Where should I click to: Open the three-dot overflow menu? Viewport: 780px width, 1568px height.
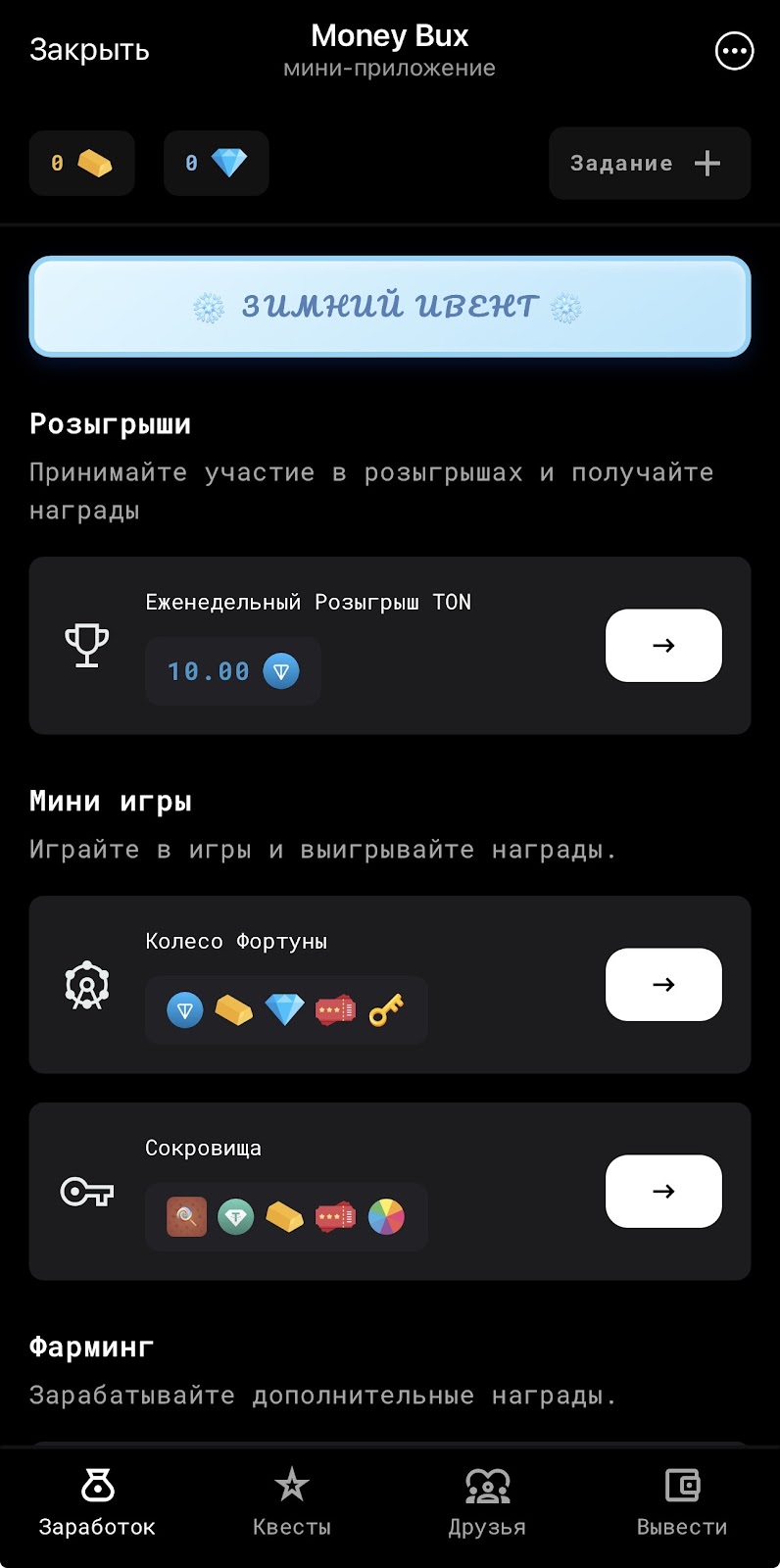[734, 51]
